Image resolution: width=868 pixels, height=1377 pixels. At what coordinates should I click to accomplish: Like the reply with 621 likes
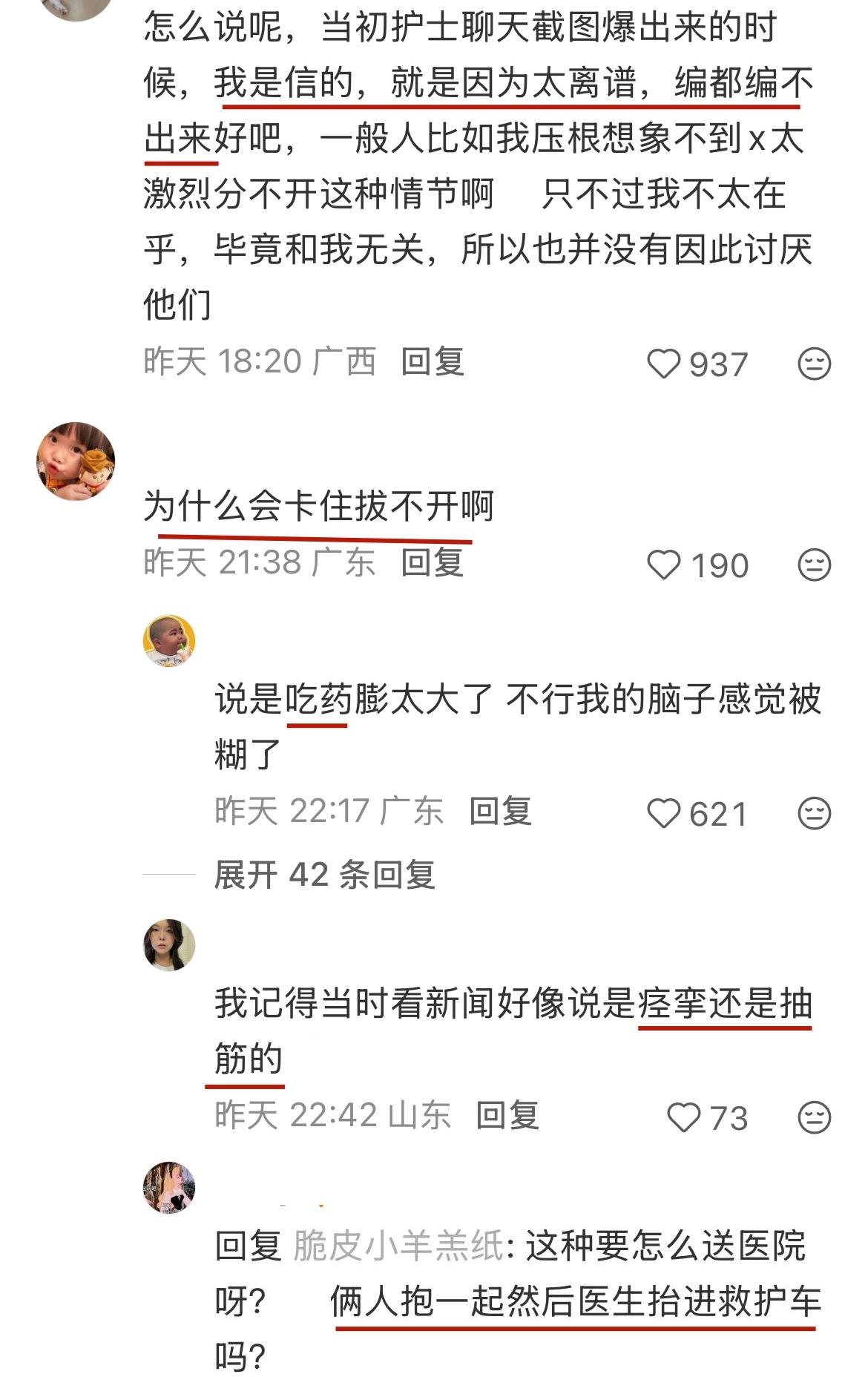click(x=663, y=814)
